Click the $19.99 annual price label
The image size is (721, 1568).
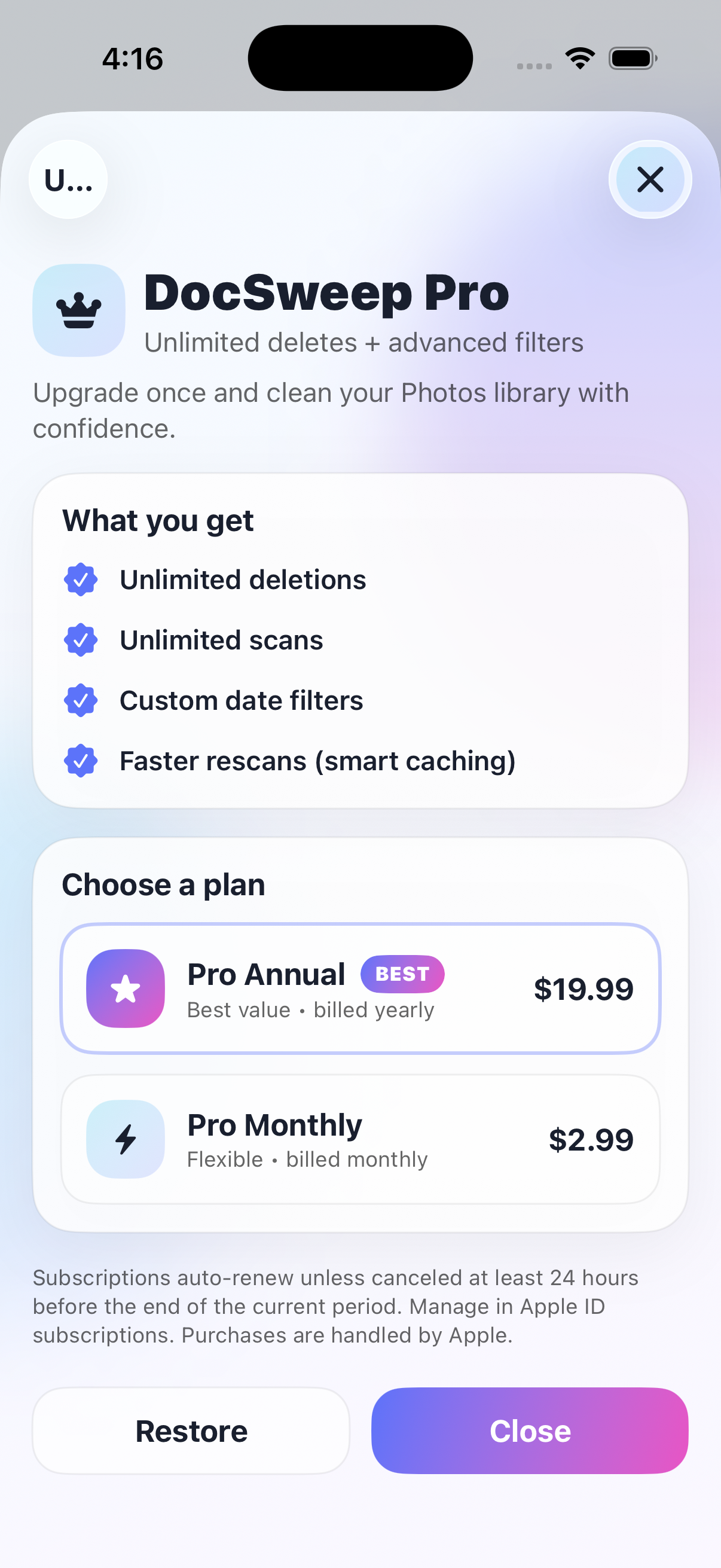pyautogui.click(x=585, y=988)
